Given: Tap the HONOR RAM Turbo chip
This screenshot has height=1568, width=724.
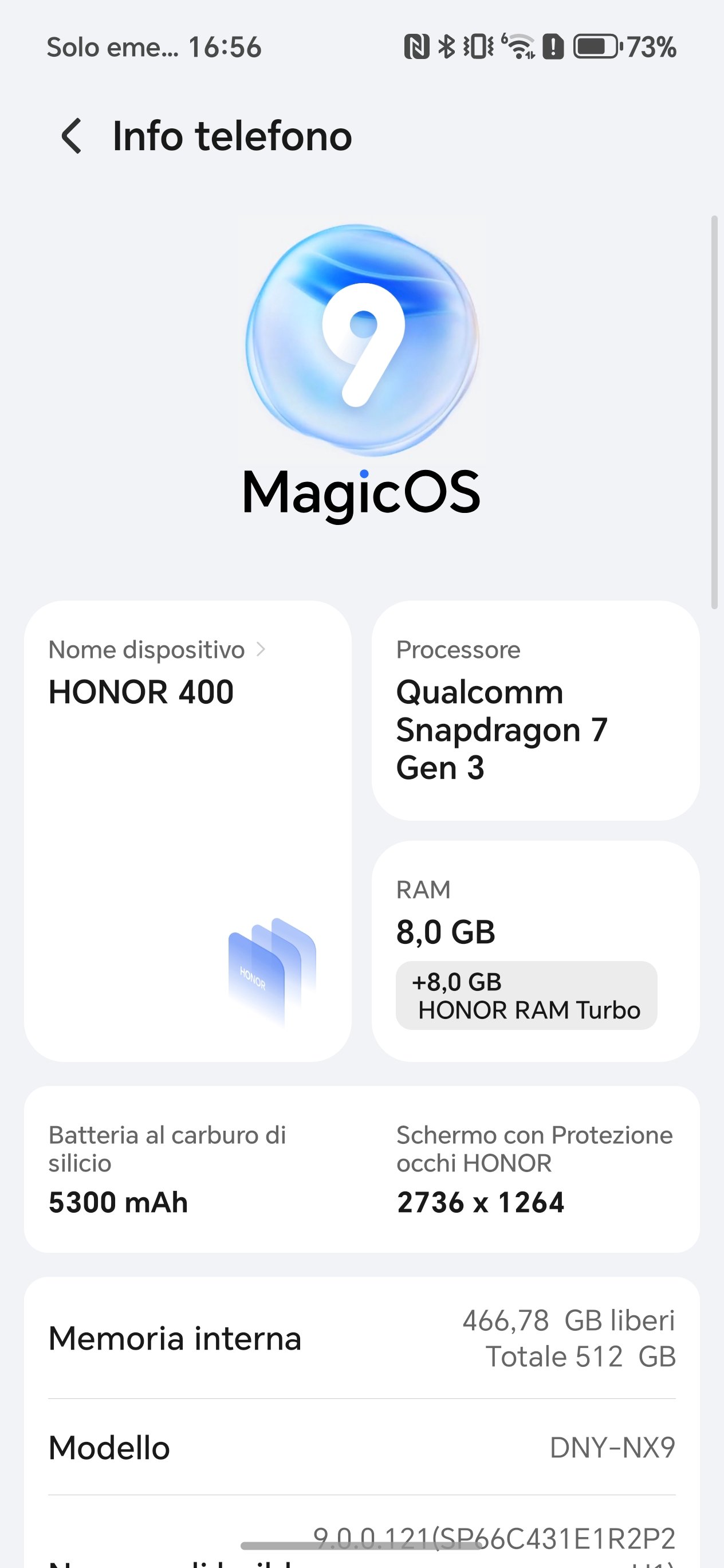Looking at the screenshot, I should pos(526,995).
